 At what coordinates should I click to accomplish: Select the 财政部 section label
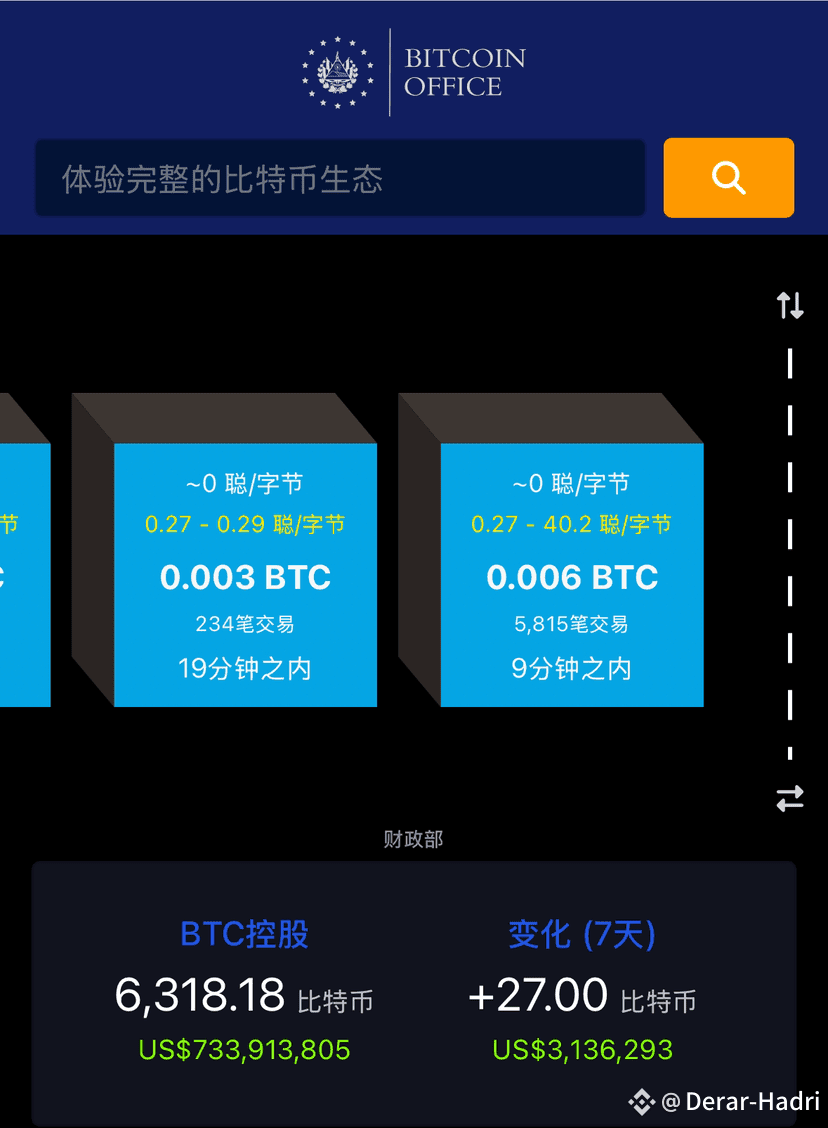413,840
